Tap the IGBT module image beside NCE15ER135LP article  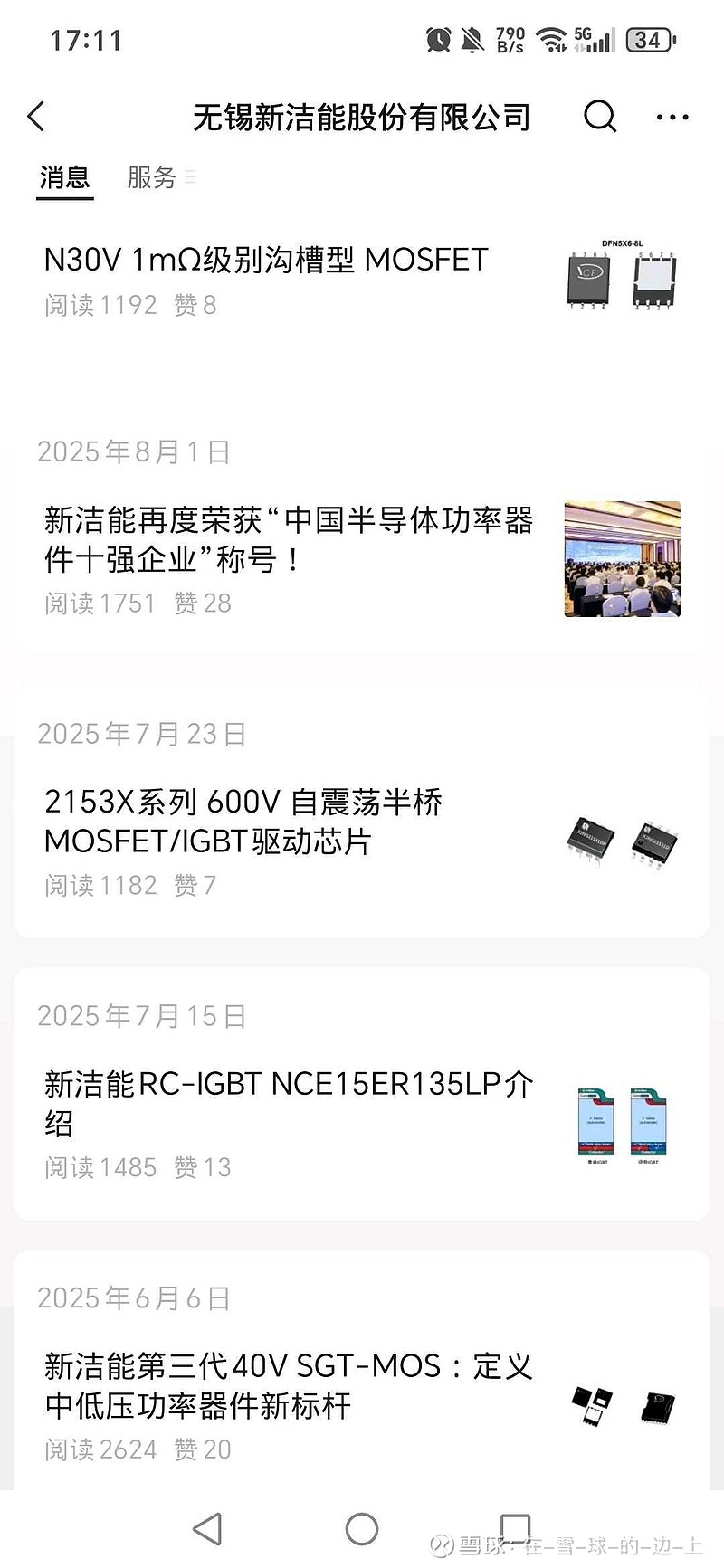(620, 1124)
